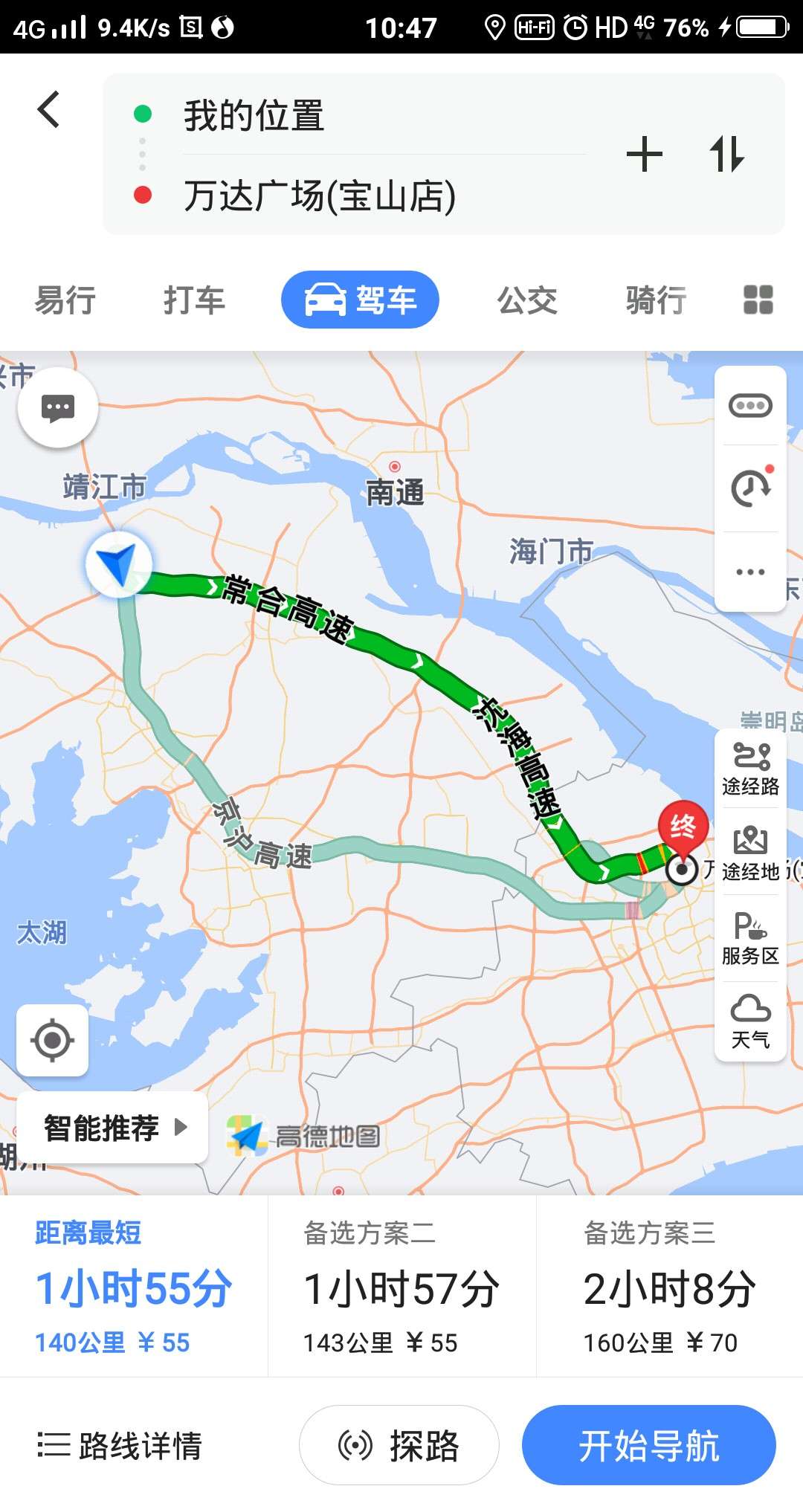The height and width of the screenshot is (1512, 803).
Task: Tap the feedback speech bubble on the map
Action: pyautogui.click(x=59, y=407)
